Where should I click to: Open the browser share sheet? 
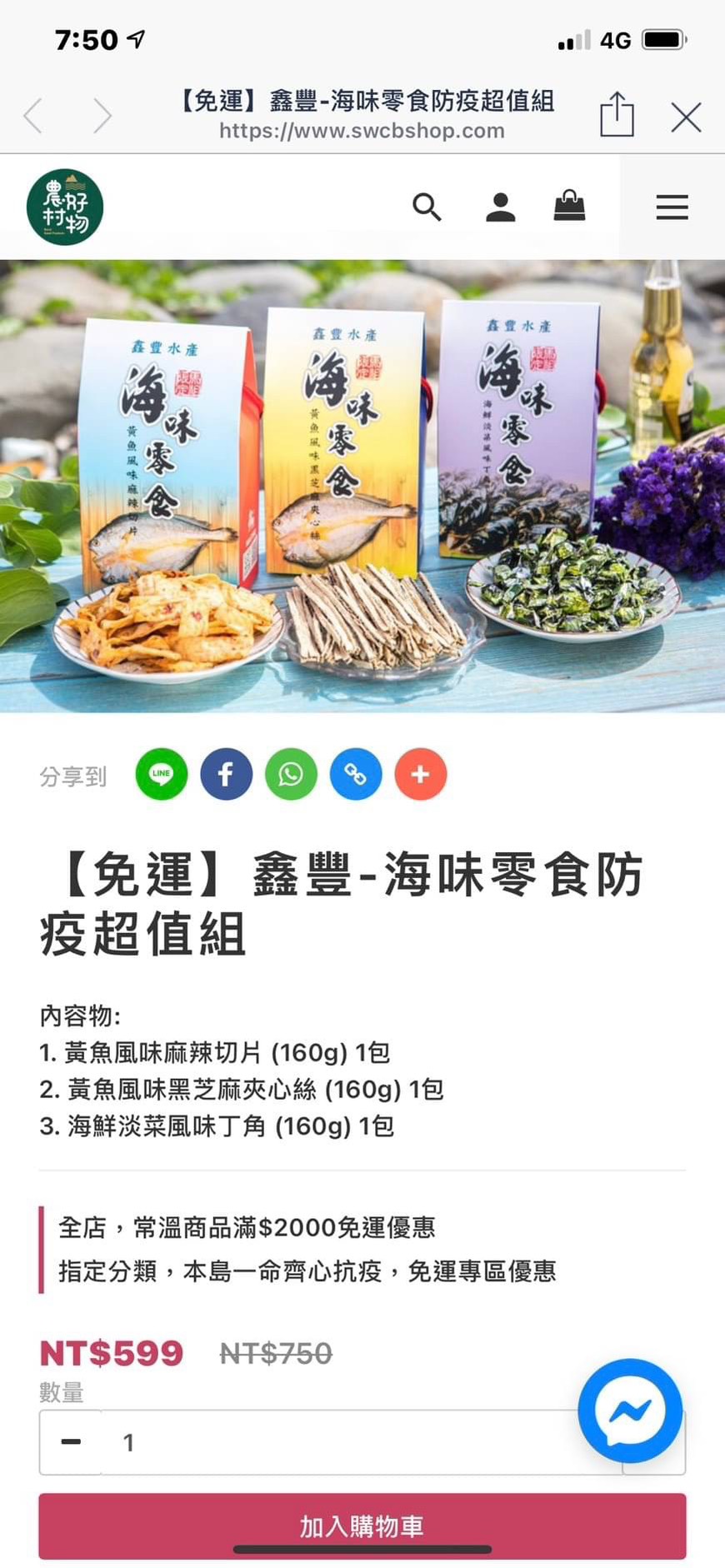617,115
